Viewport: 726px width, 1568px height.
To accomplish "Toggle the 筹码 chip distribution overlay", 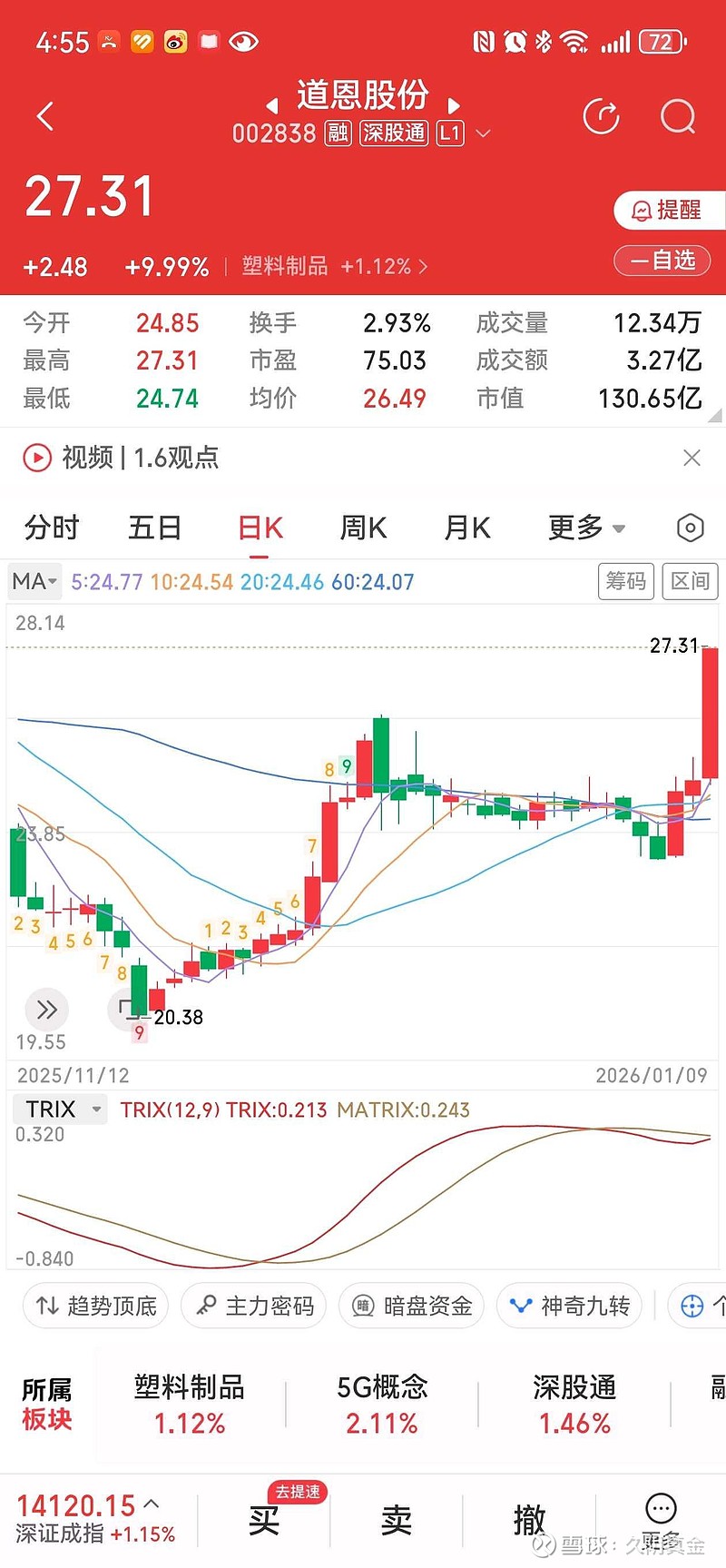I will [x=625, y=581].
